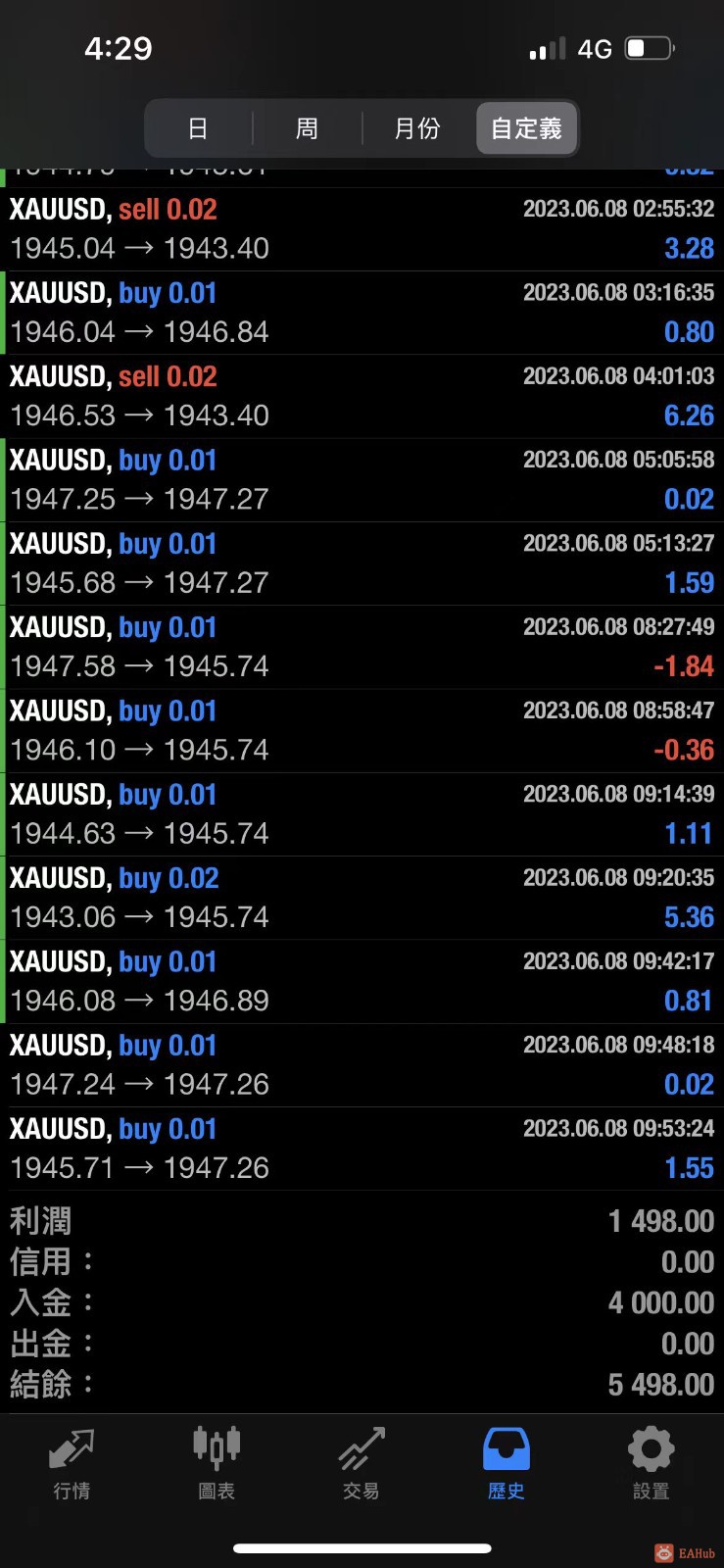
Task: Switch to the 交易 trade tab
Action: tap(362, 1464)
